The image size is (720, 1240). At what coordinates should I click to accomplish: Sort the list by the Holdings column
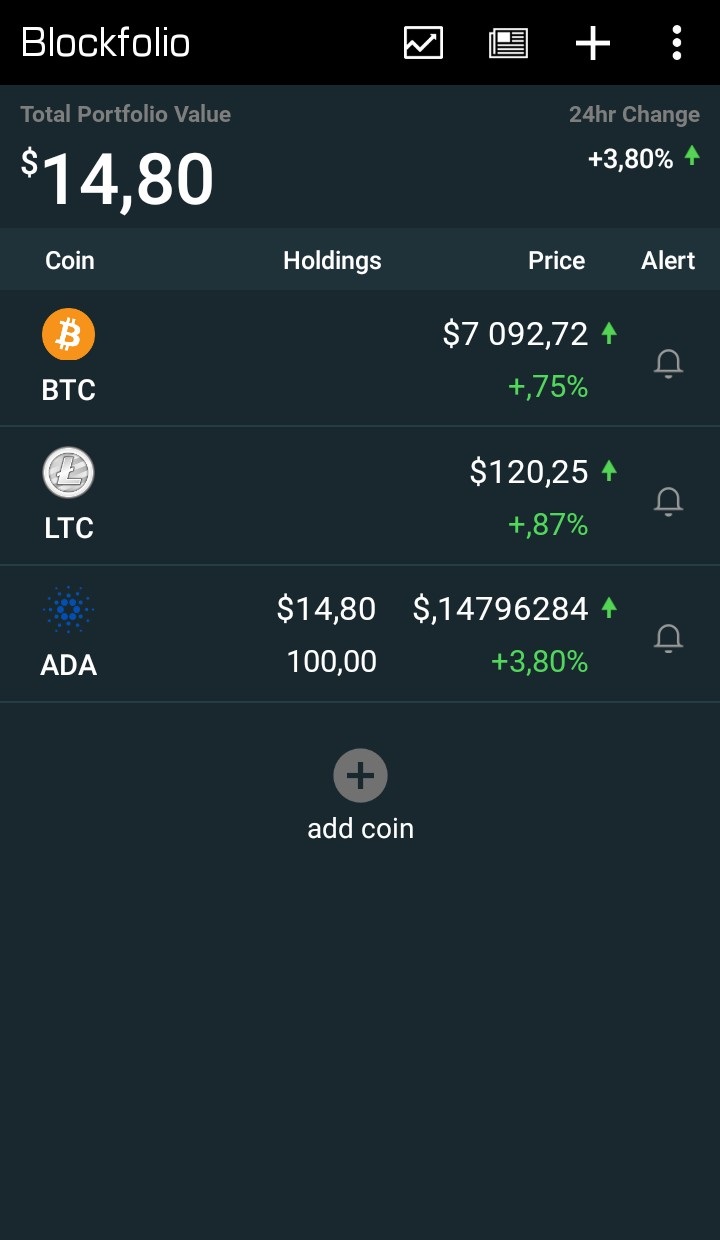(332, 261)
